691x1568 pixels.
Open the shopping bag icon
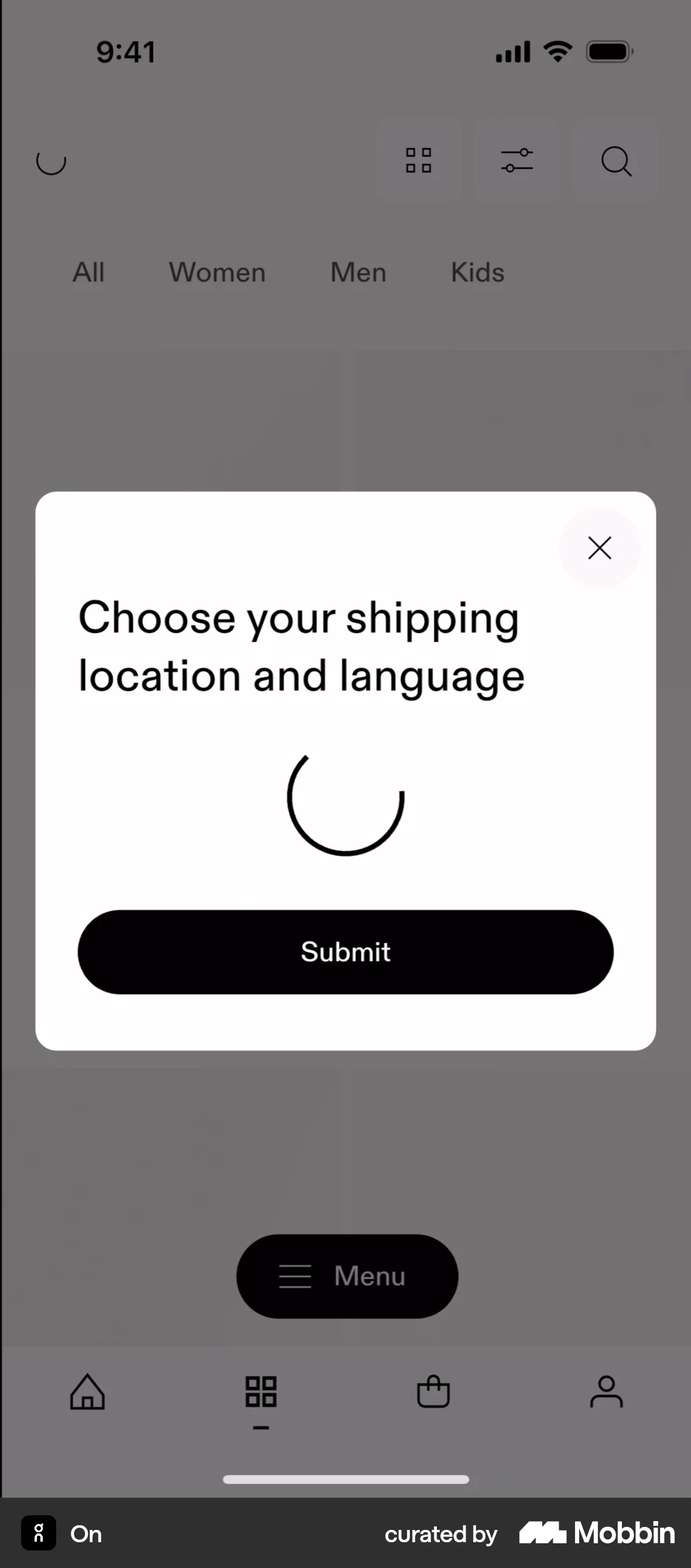click(x=433, y=1393)
